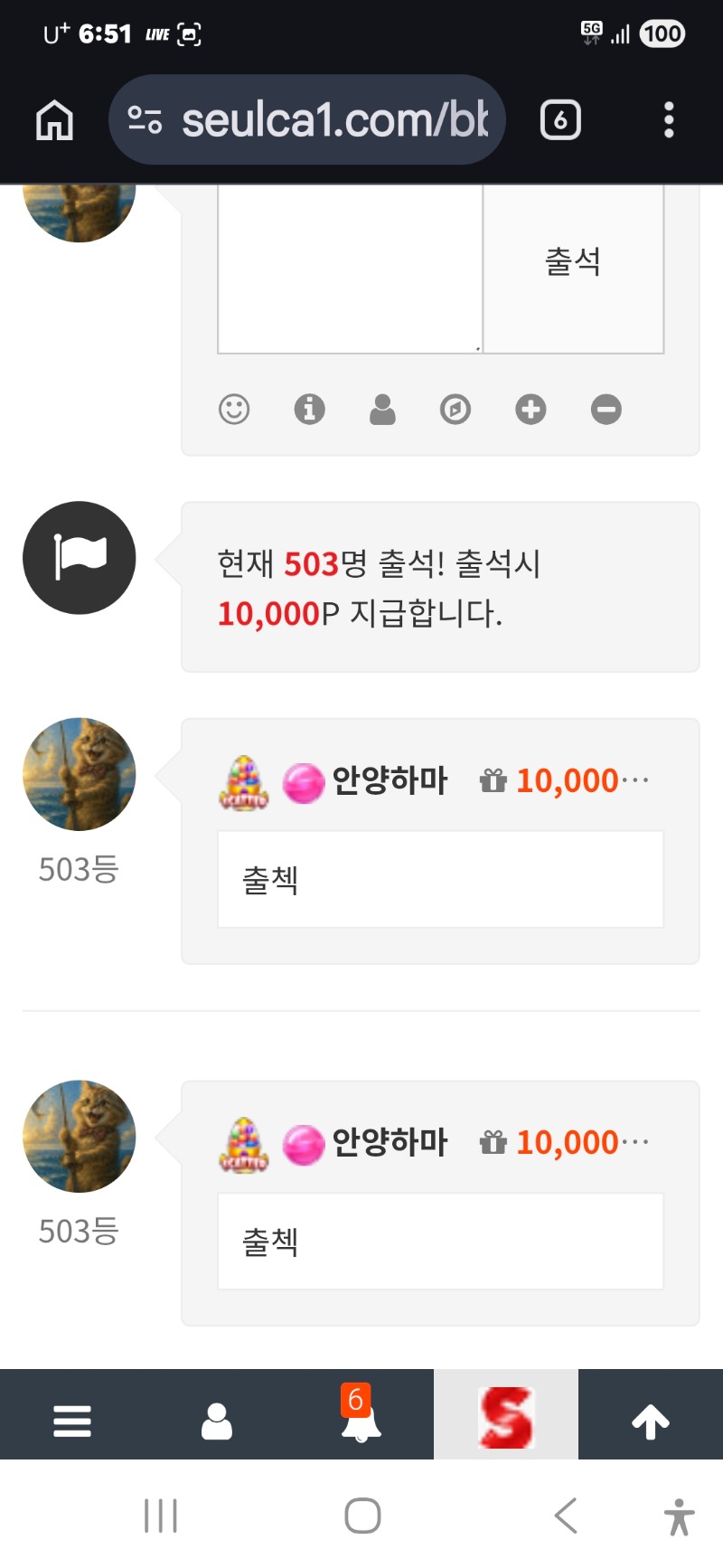This screenshot has width=723, height=1568.
Task: Open the profile icon in the bottom bar
Action: point(217,1422)
